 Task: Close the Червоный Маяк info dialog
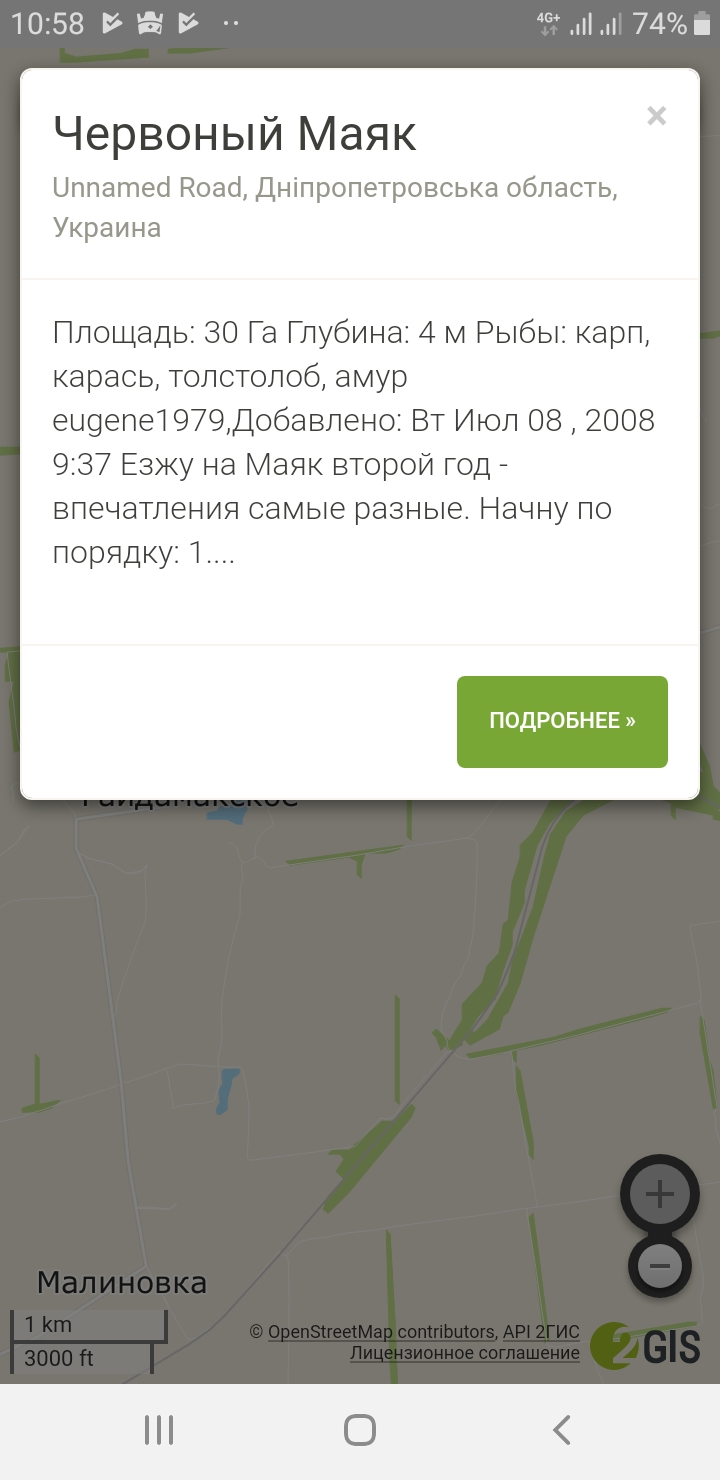656,116
